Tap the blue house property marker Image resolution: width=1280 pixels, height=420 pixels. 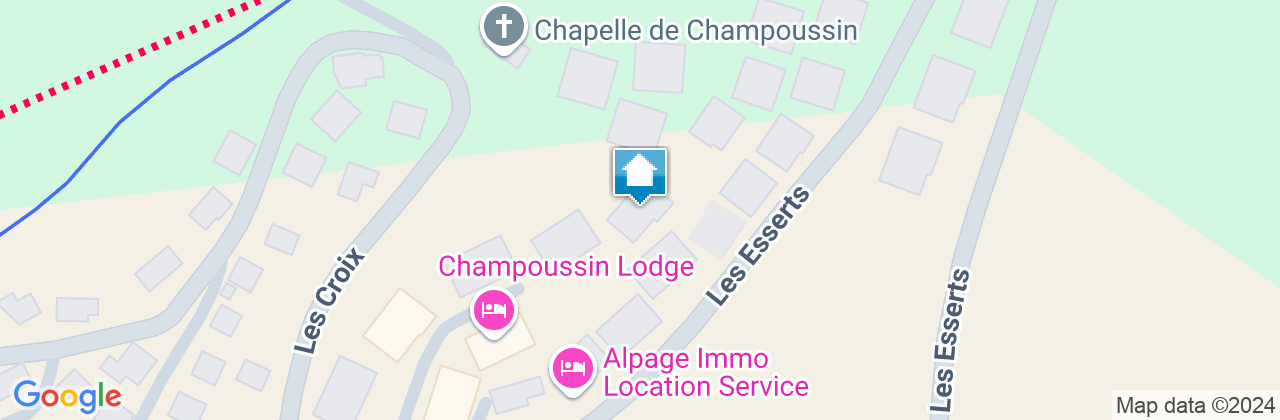(x=639, y=174)
